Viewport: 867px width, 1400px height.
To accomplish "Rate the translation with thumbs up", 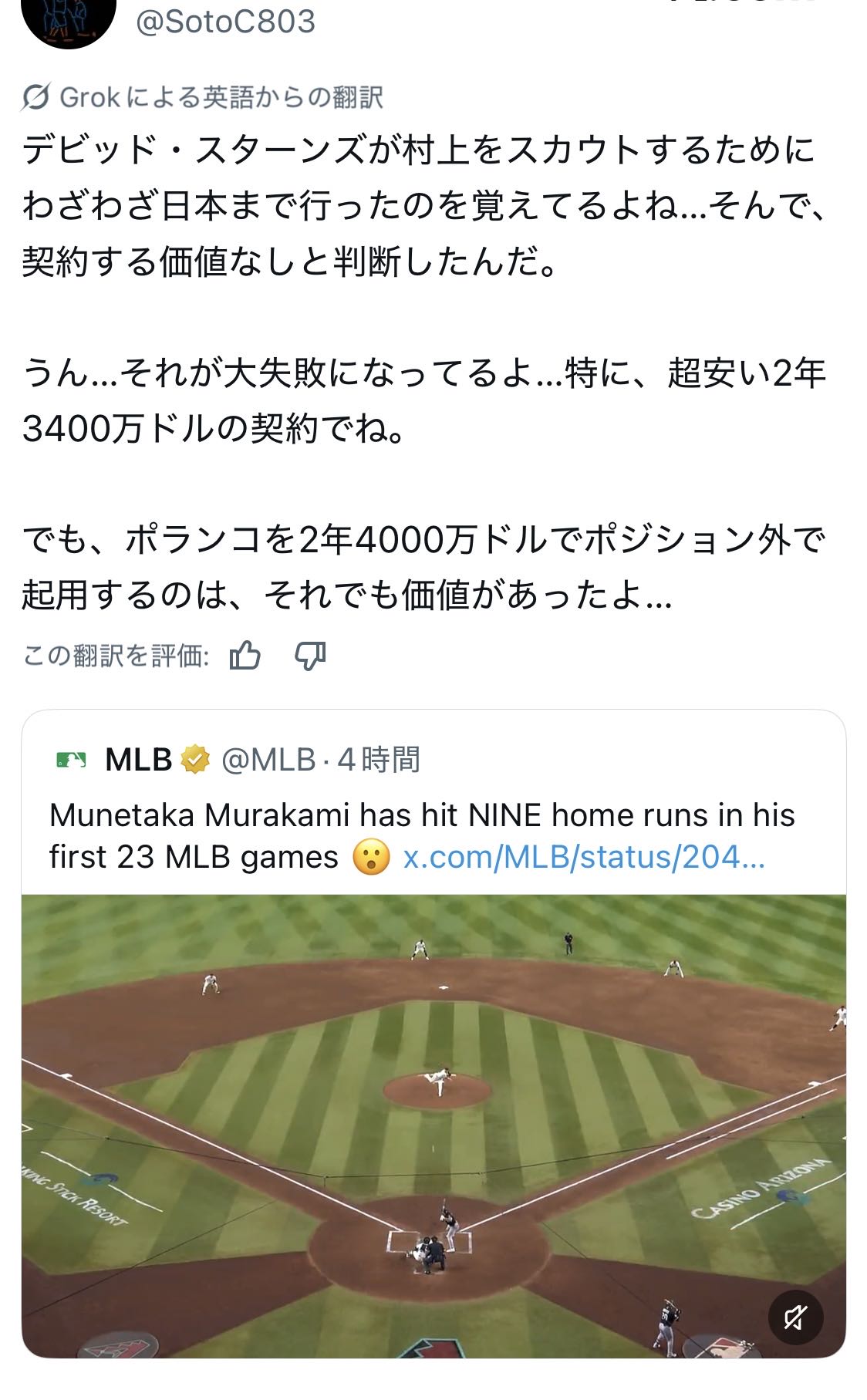I will (x=245, y=656).
